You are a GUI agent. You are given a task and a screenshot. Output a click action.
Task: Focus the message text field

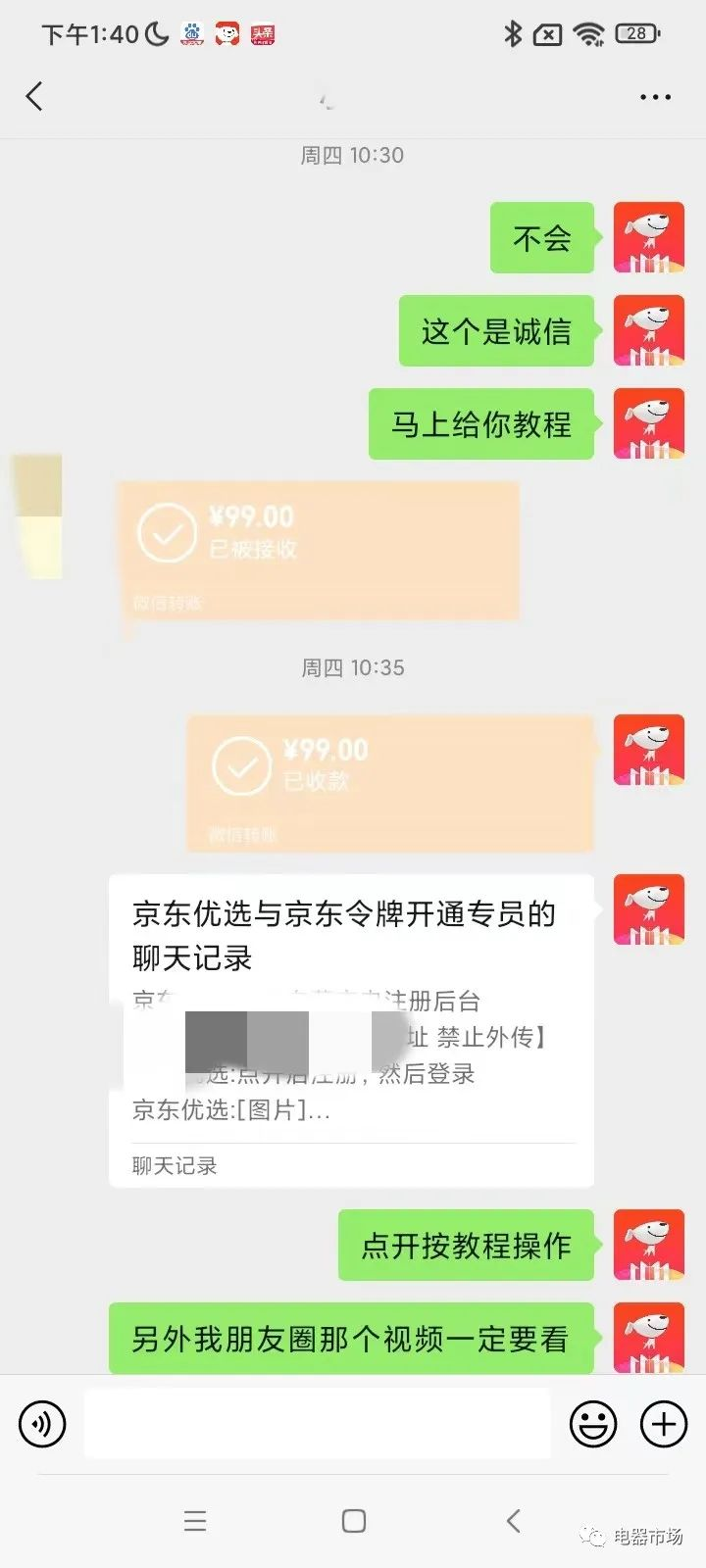[316, 1424]
